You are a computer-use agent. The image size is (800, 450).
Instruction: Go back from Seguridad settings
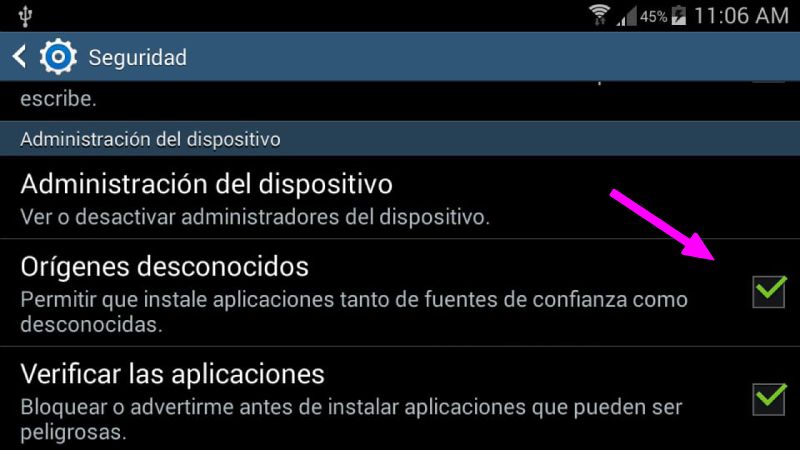pyautogui.click(x=20, y=57)
